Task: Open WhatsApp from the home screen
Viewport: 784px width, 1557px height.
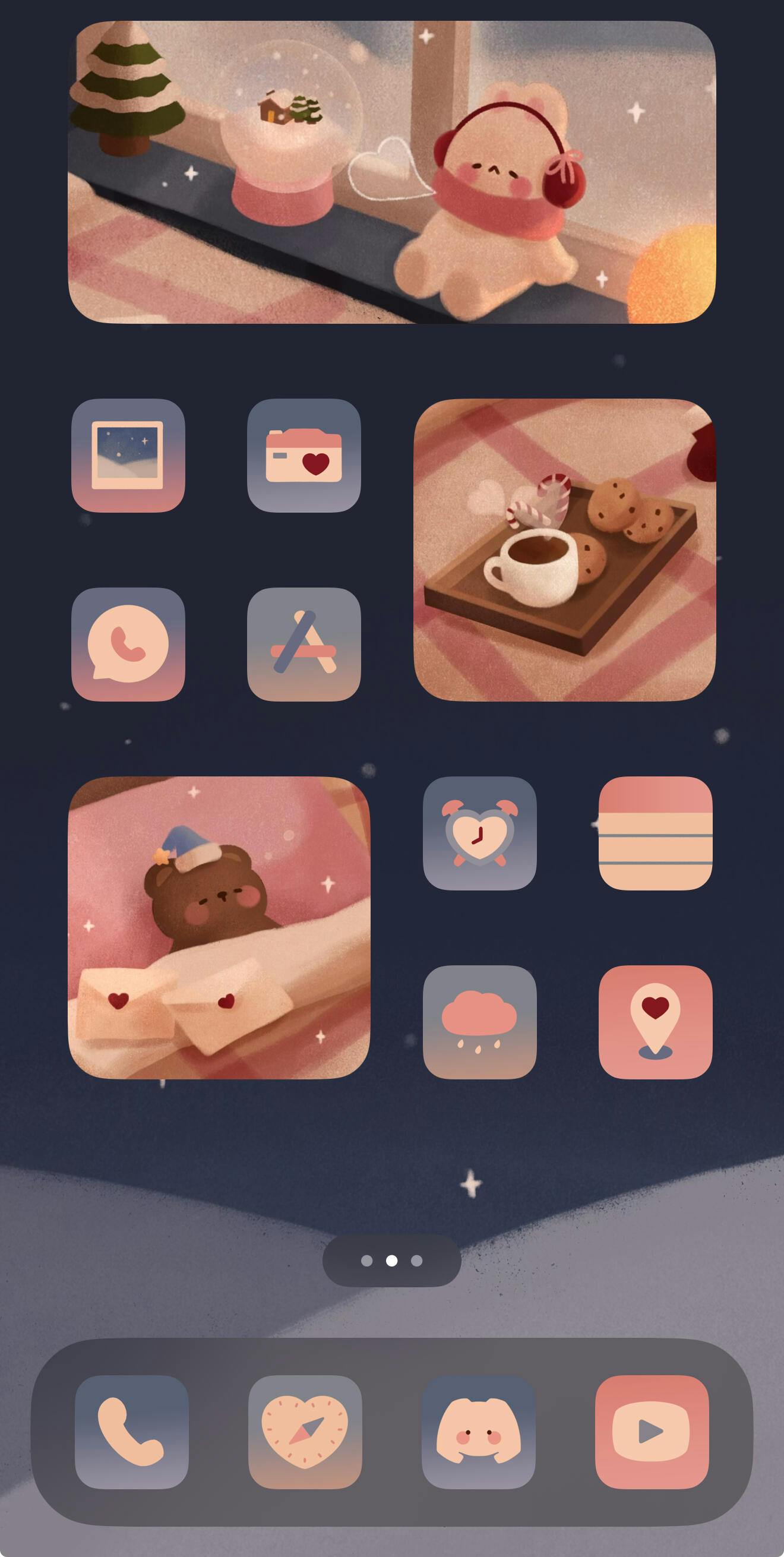Action: (x=128, y=645)
